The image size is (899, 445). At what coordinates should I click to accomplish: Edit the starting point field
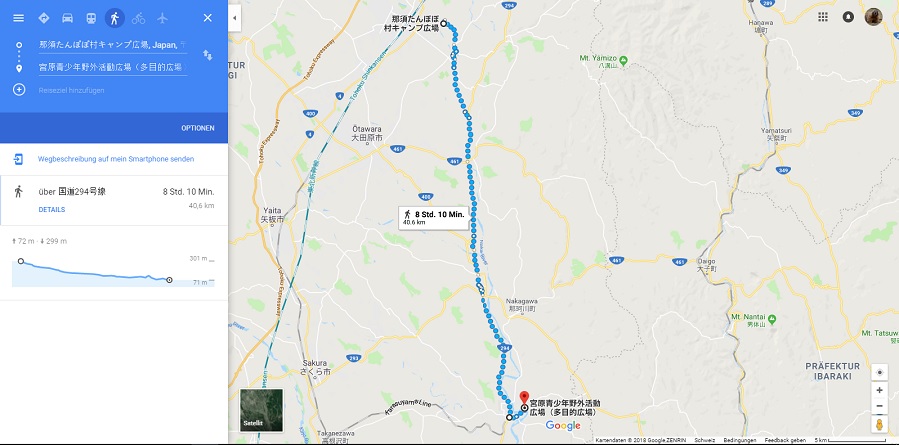pyautogui.click(x=110, y=44)
